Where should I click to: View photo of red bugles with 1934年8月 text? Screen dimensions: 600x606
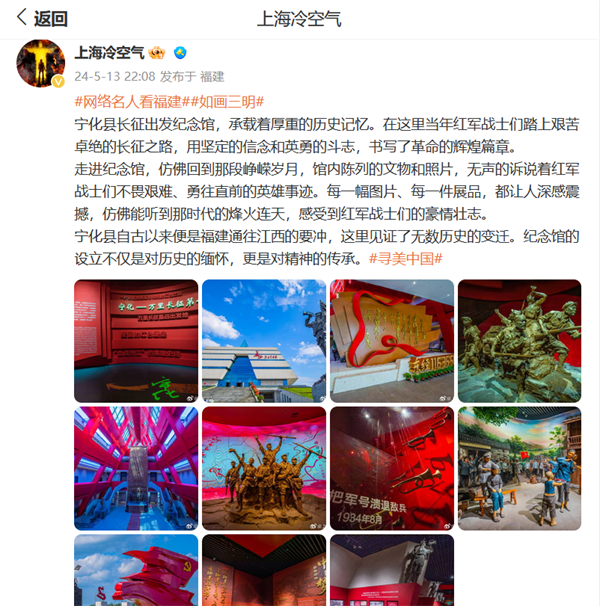[x=391, y=467]
